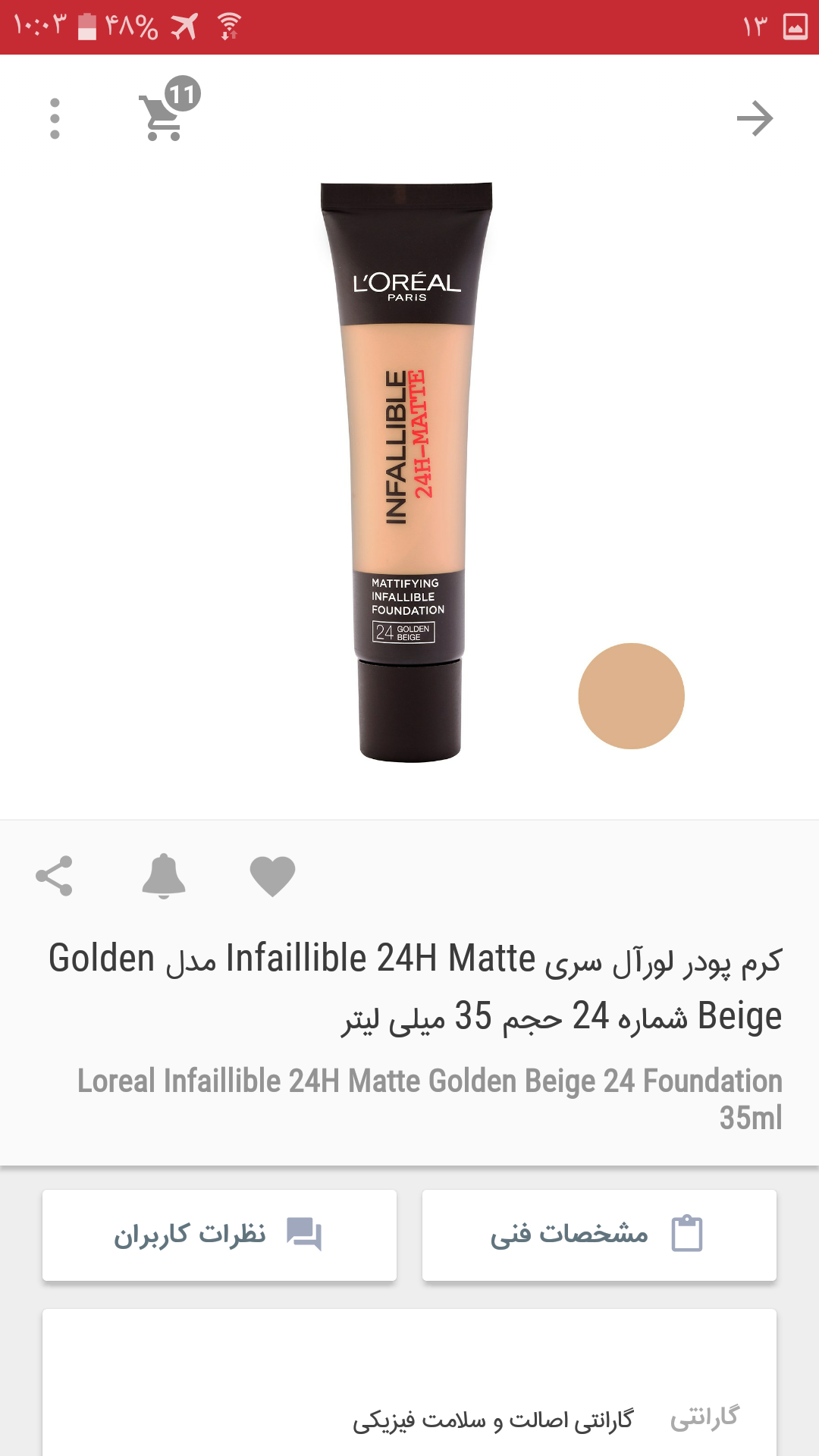Screen dimensions: 819x1456
Task: Enable the notification bell for this product
Action: click(164, 876)
